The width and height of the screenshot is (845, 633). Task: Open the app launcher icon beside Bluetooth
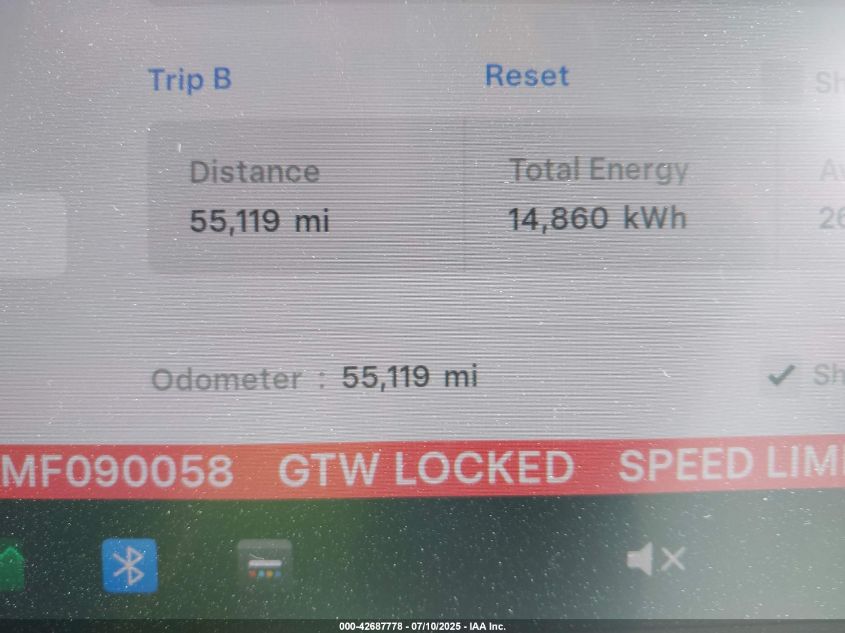point(264,564)
